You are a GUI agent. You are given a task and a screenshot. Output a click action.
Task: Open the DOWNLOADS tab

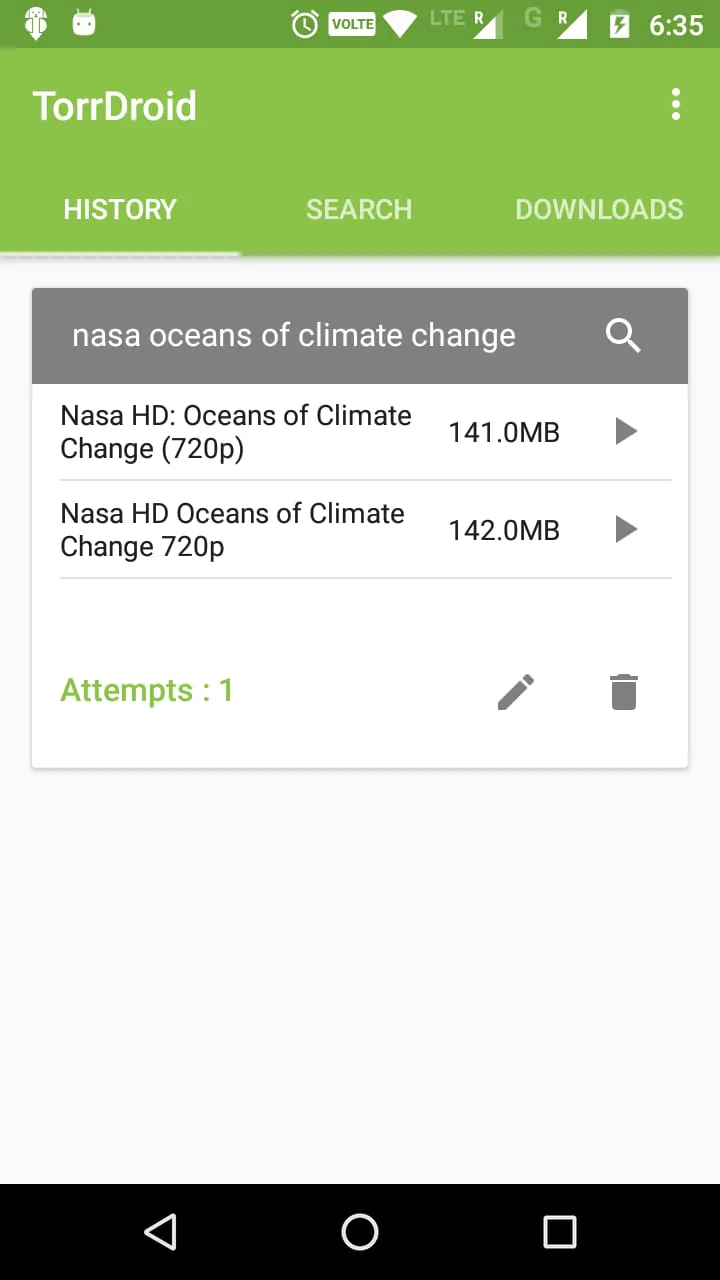click(x=598, y=209)
